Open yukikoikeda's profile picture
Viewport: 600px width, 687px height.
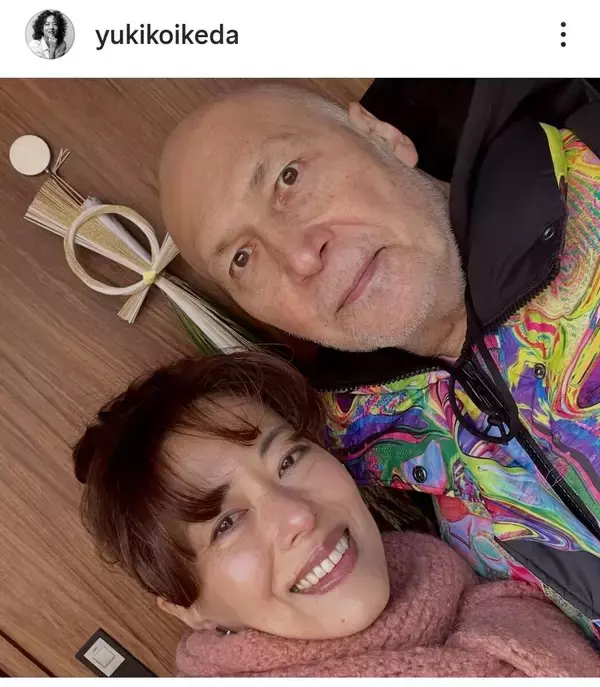point(49,35)
